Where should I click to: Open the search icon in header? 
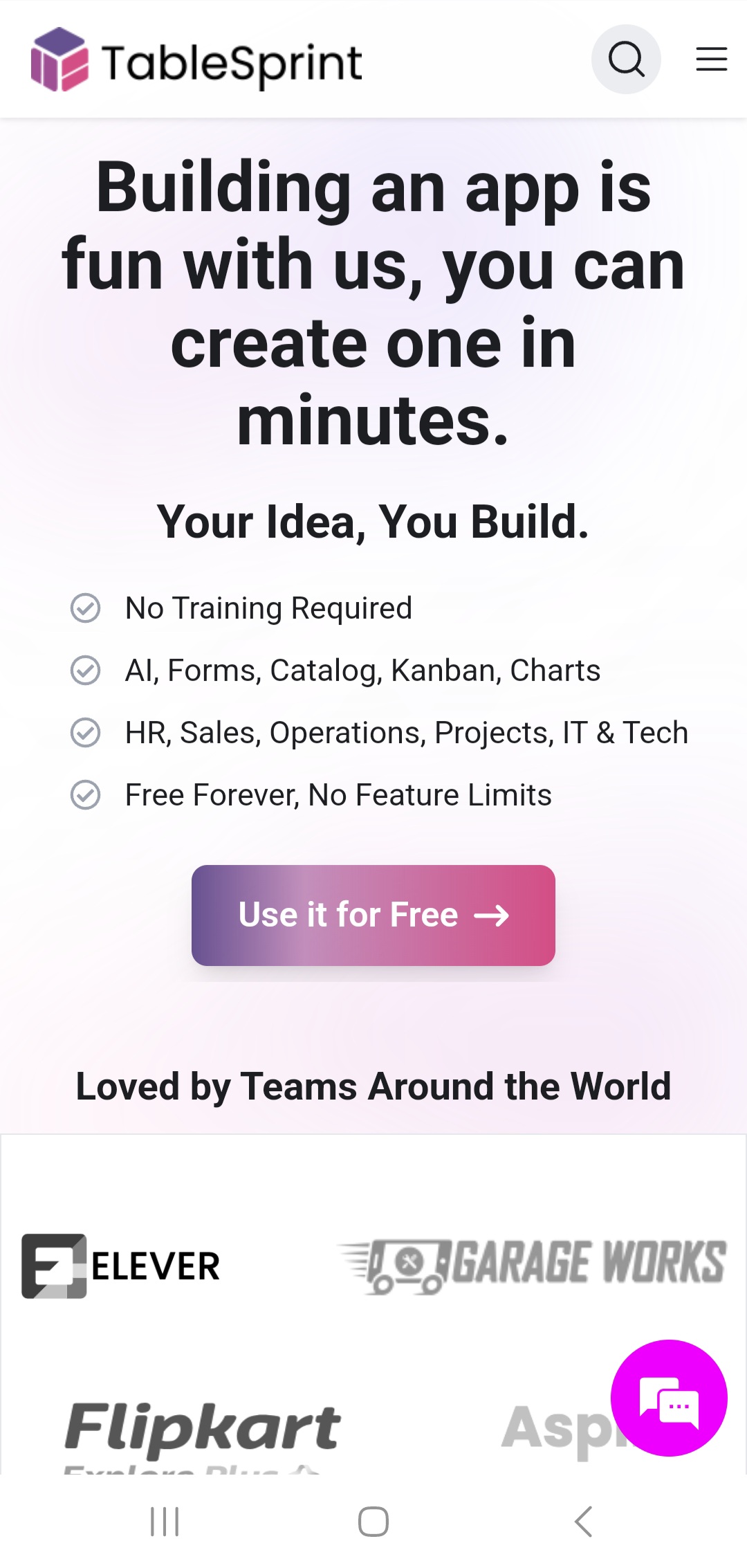pos(626,60)
